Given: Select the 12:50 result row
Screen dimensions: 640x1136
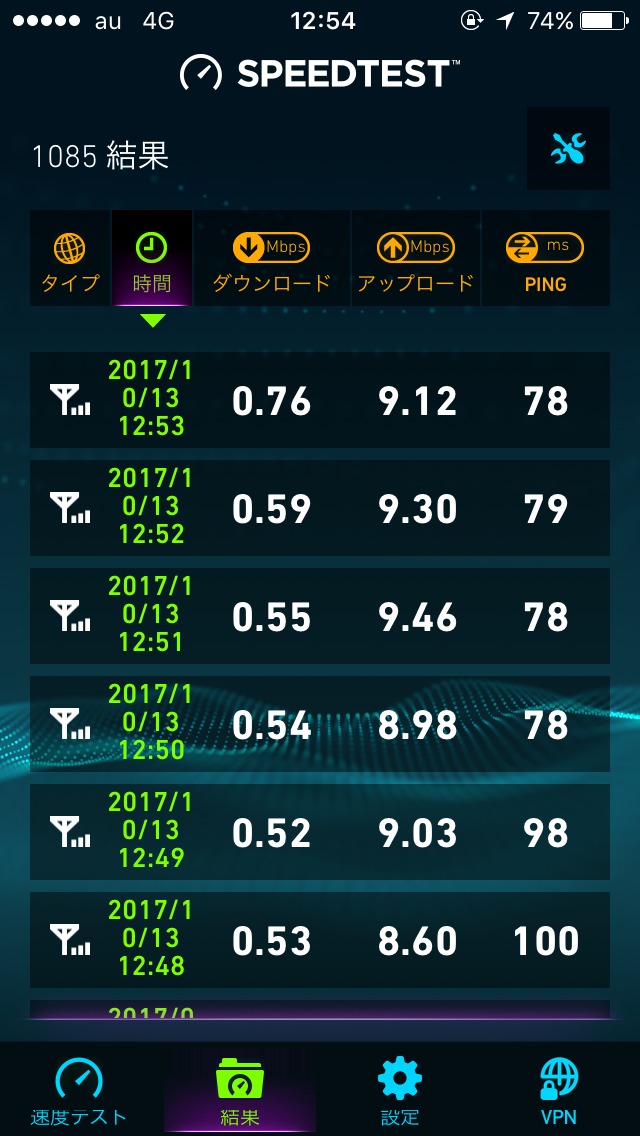Looking at the screenshot, I should click(319, 724).
